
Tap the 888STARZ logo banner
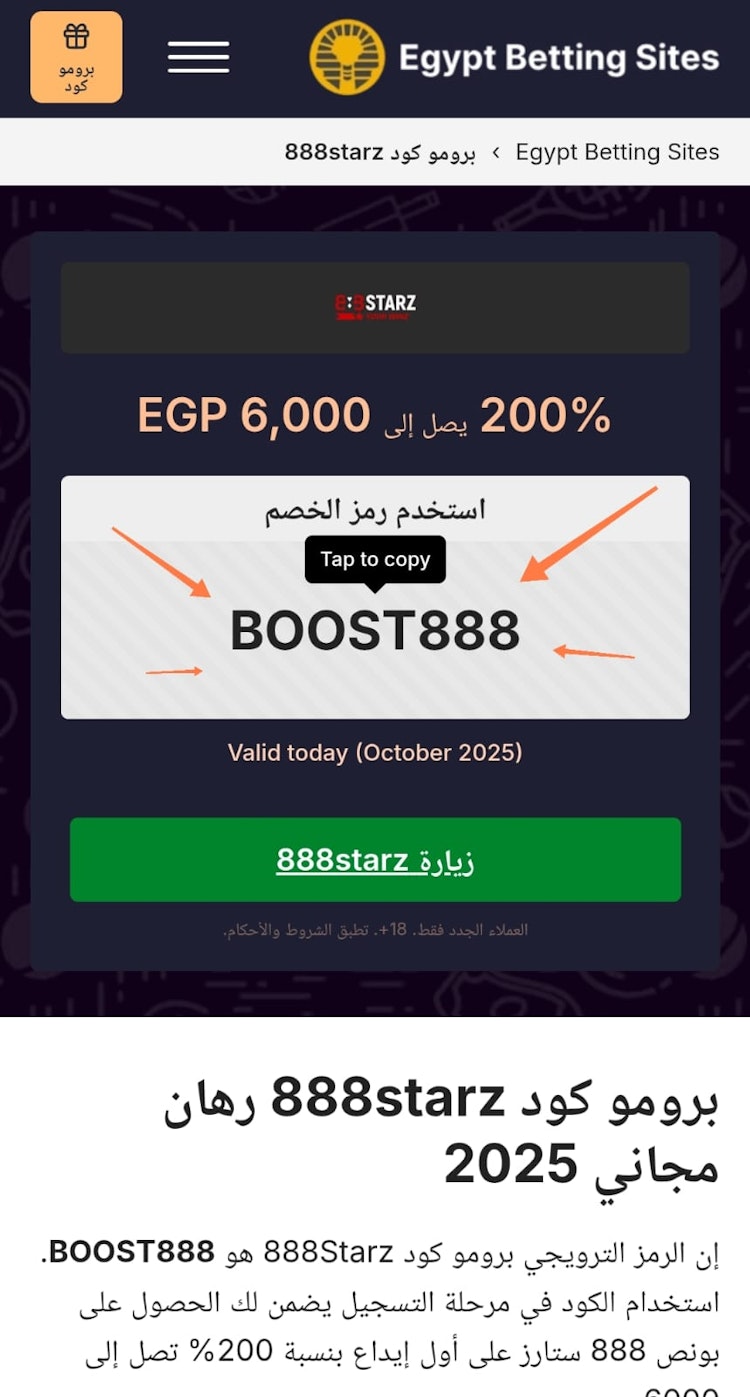375,307
